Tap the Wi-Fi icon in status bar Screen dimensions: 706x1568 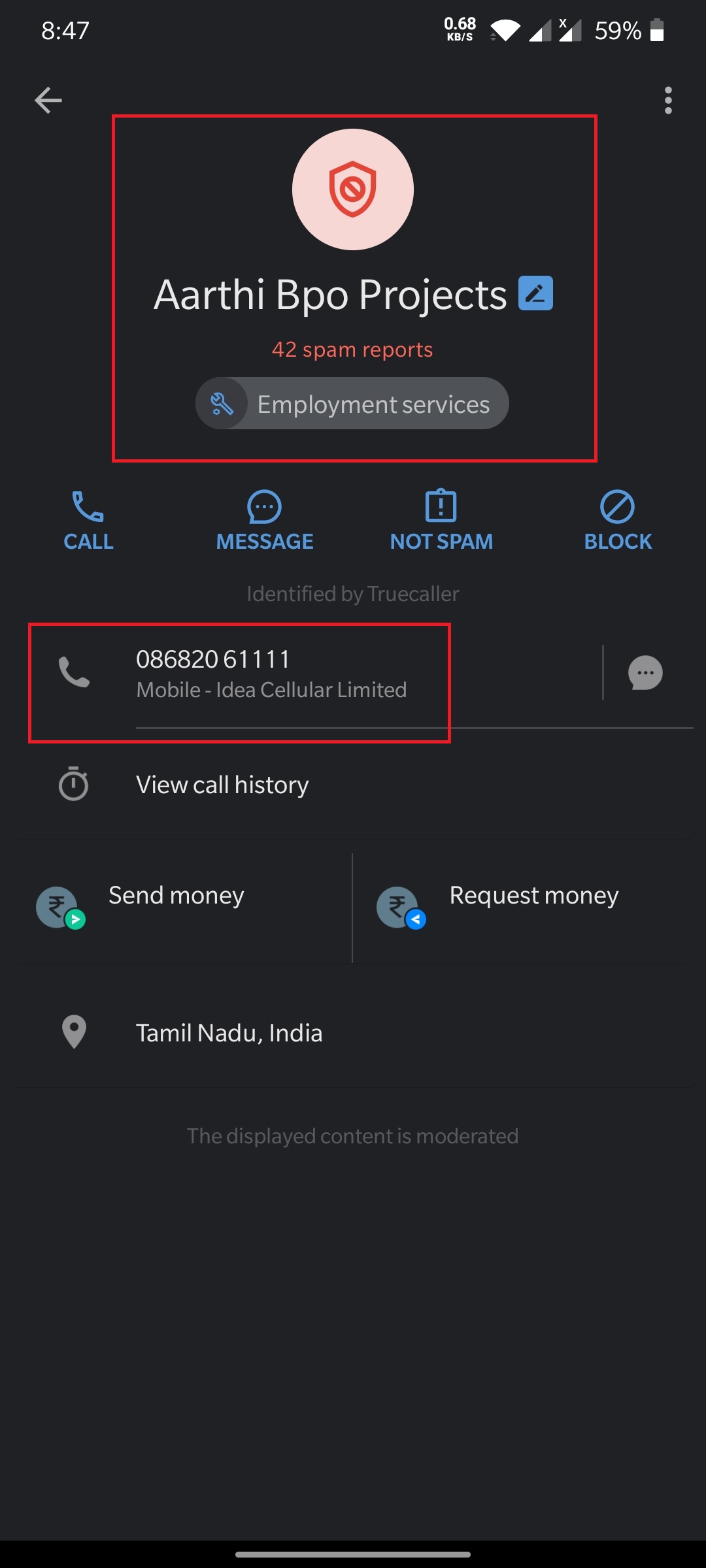[x=505, y=29]
